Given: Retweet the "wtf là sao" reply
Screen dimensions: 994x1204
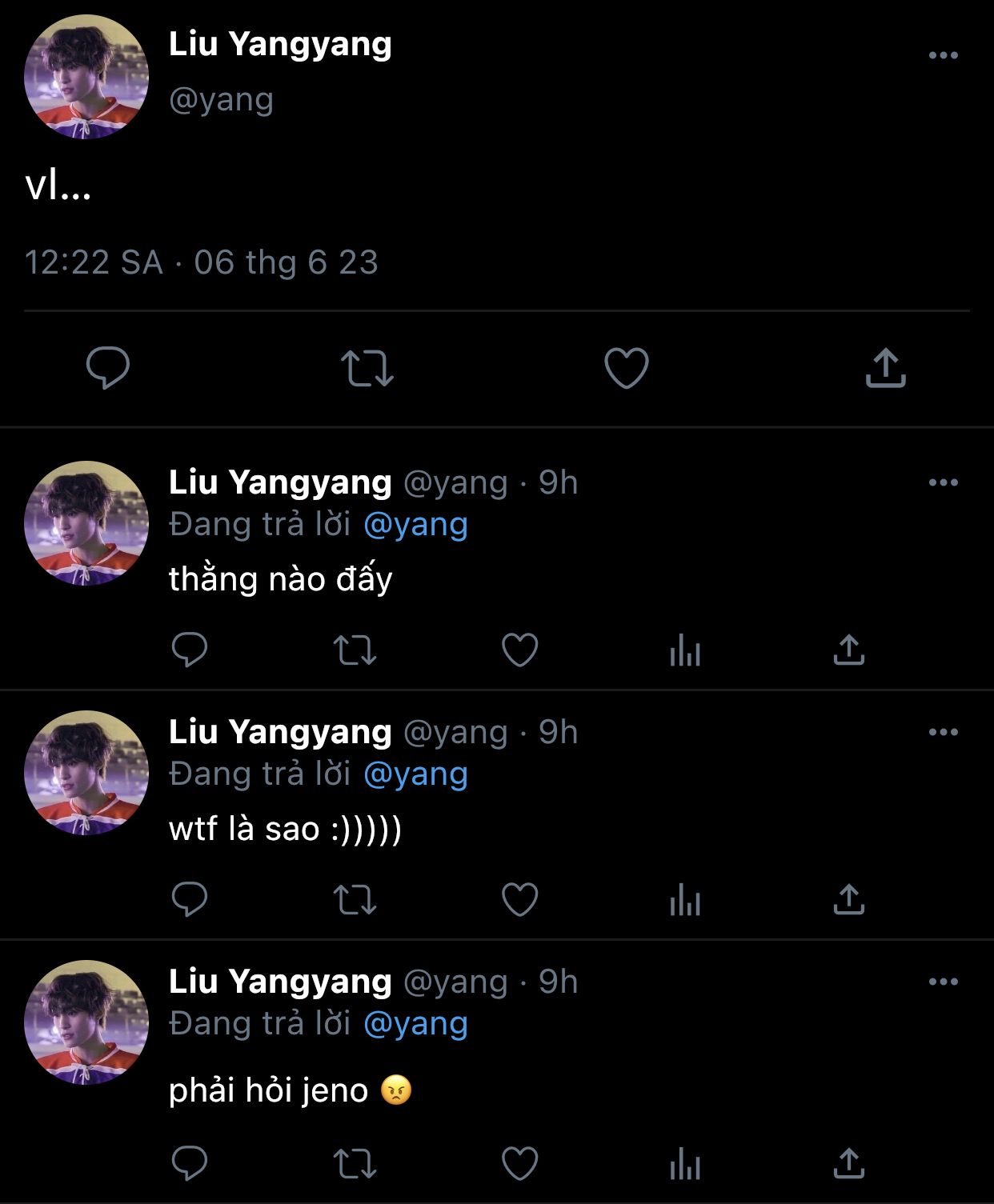Looking at the screenshot, I should click(355, 899).
